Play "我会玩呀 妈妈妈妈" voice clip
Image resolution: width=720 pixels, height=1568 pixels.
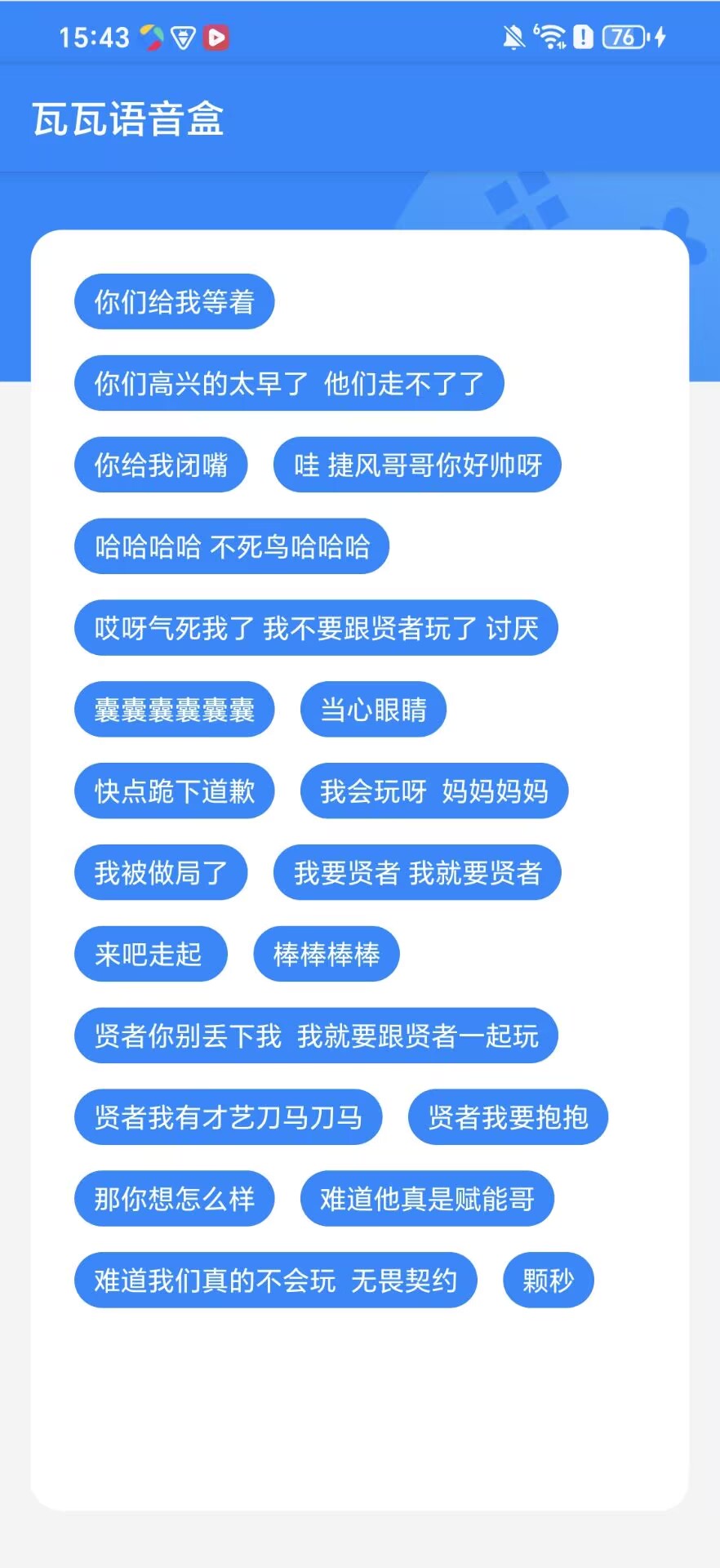point(434,791)
